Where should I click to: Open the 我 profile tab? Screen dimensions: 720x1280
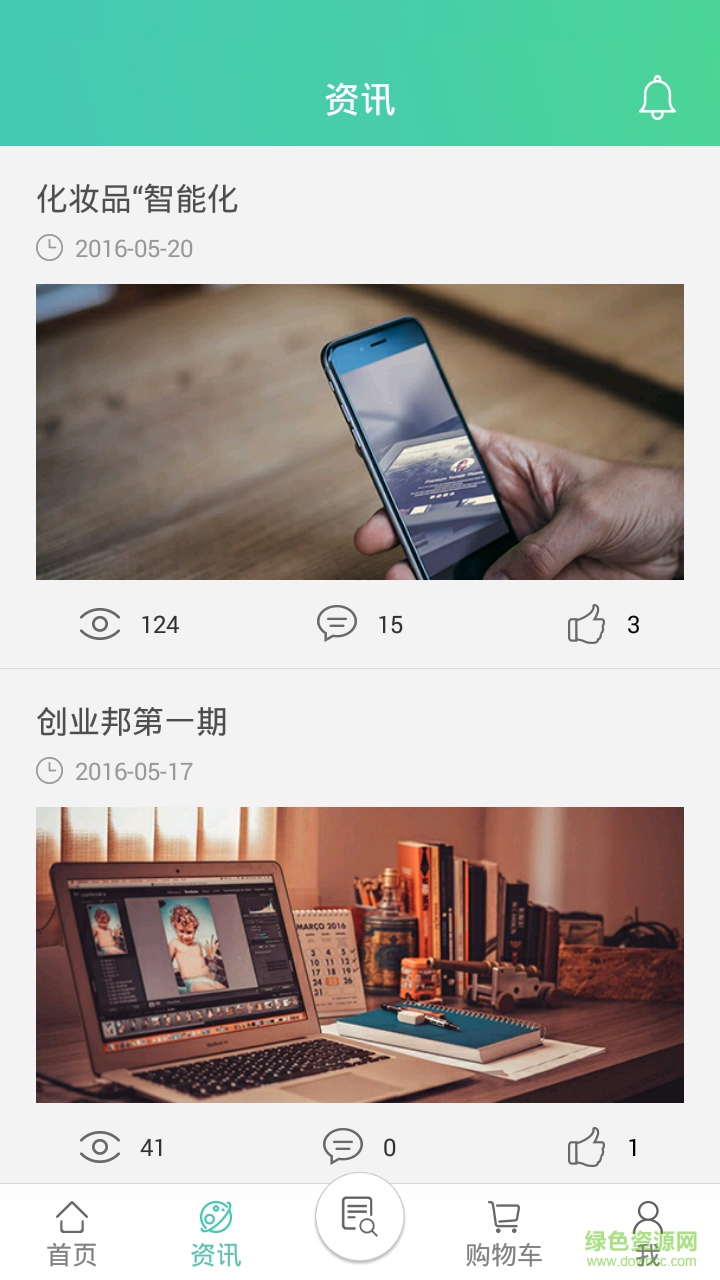pyautogui.click(x=648, y=1233)
